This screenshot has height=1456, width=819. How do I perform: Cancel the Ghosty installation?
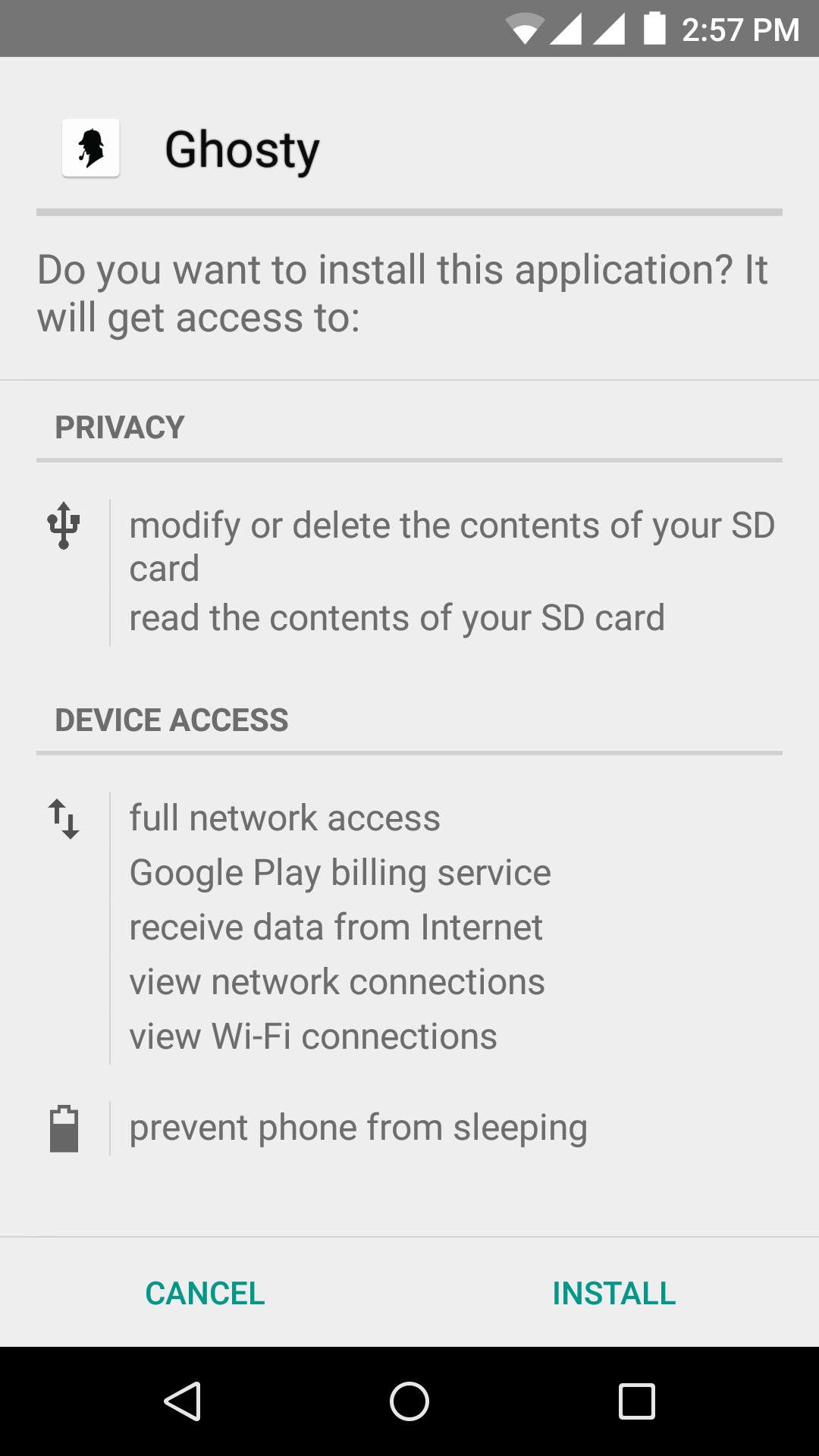click(x=205, y=1293)
